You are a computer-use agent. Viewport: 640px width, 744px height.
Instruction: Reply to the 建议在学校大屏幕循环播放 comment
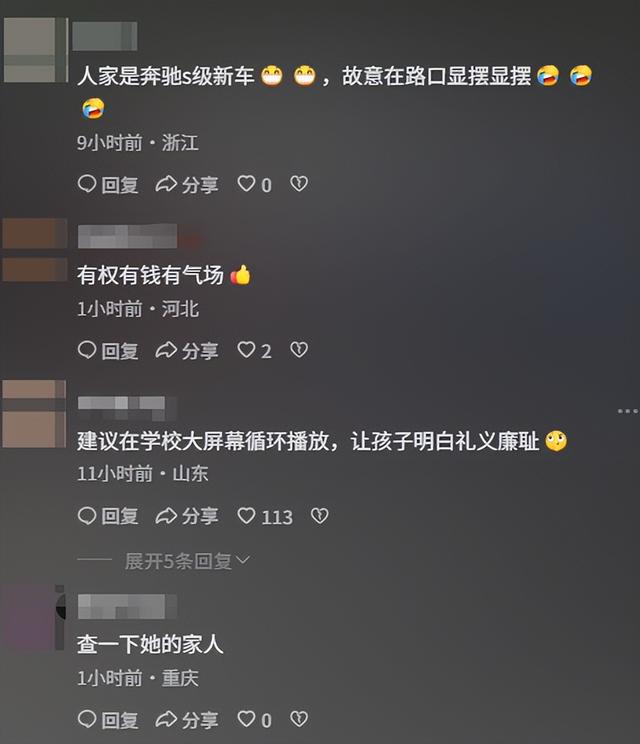[108, 516]
